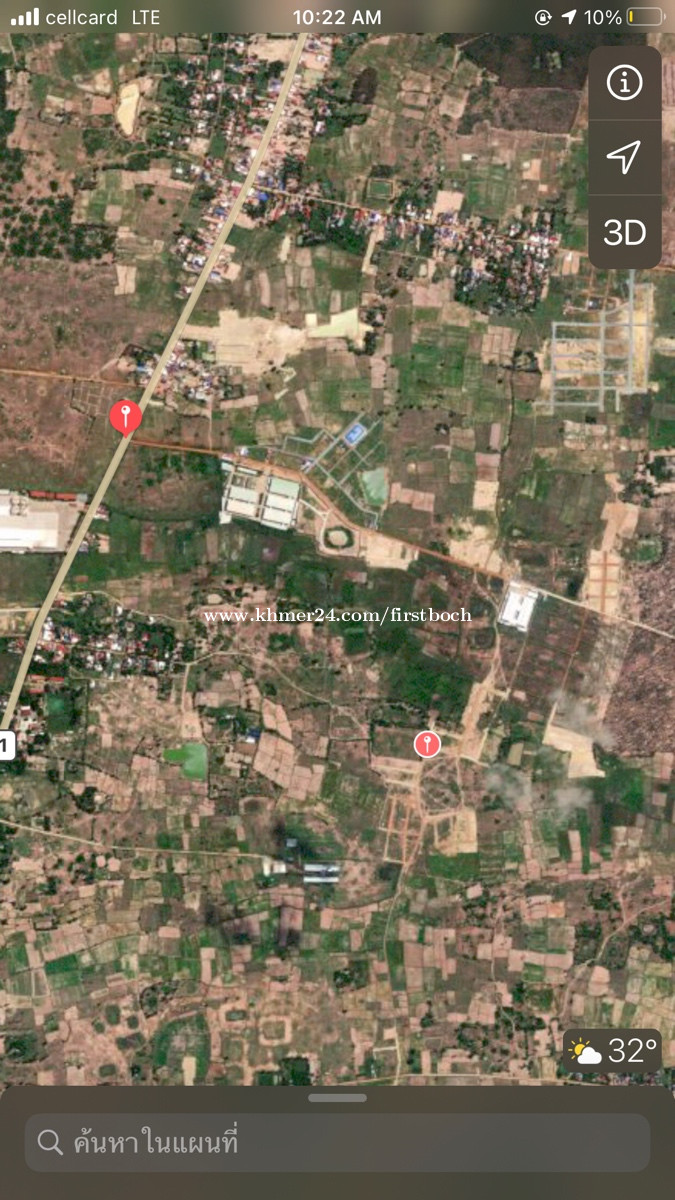
Task: Select the red pin in the fields
Action: [427, 743]
